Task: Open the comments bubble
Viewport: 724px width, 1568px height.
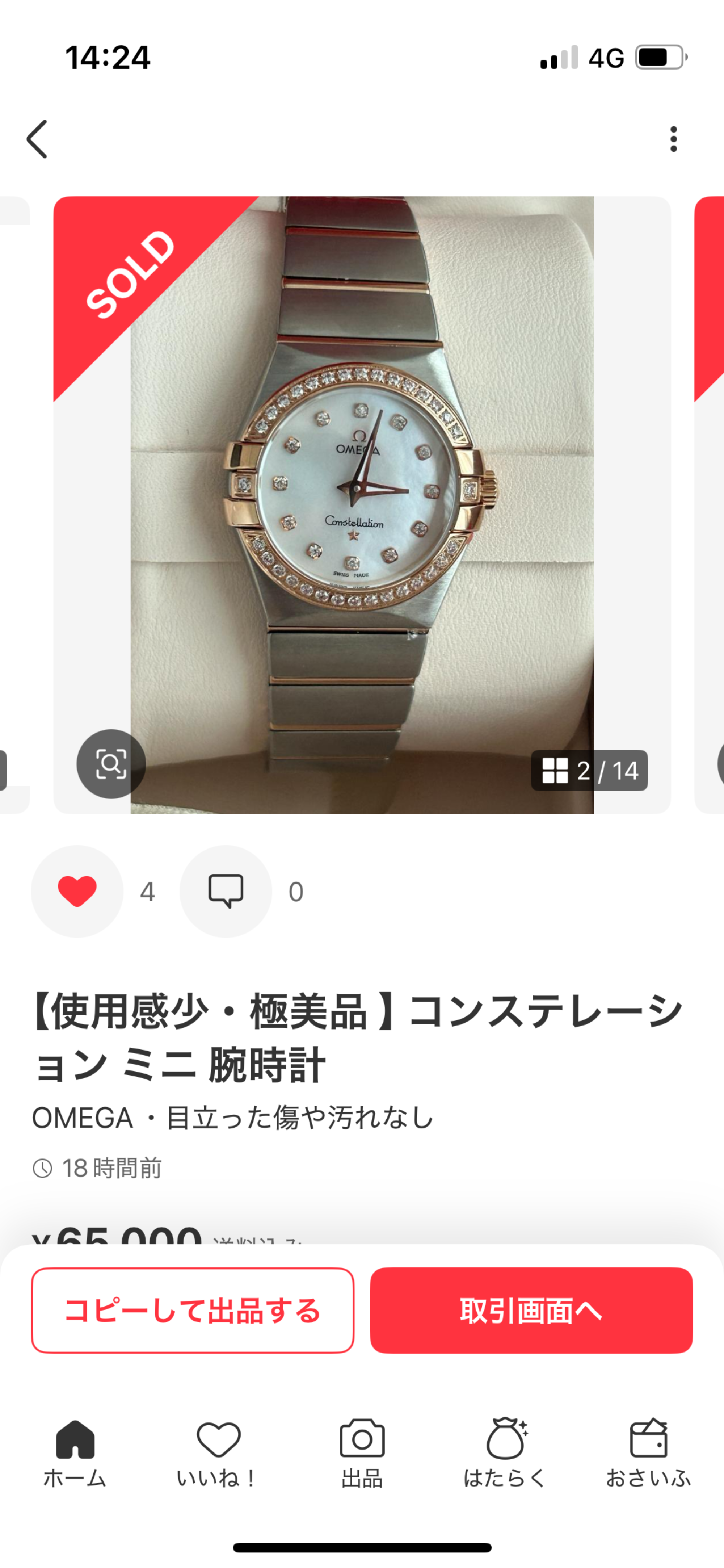Action: (x=226, y=891)
